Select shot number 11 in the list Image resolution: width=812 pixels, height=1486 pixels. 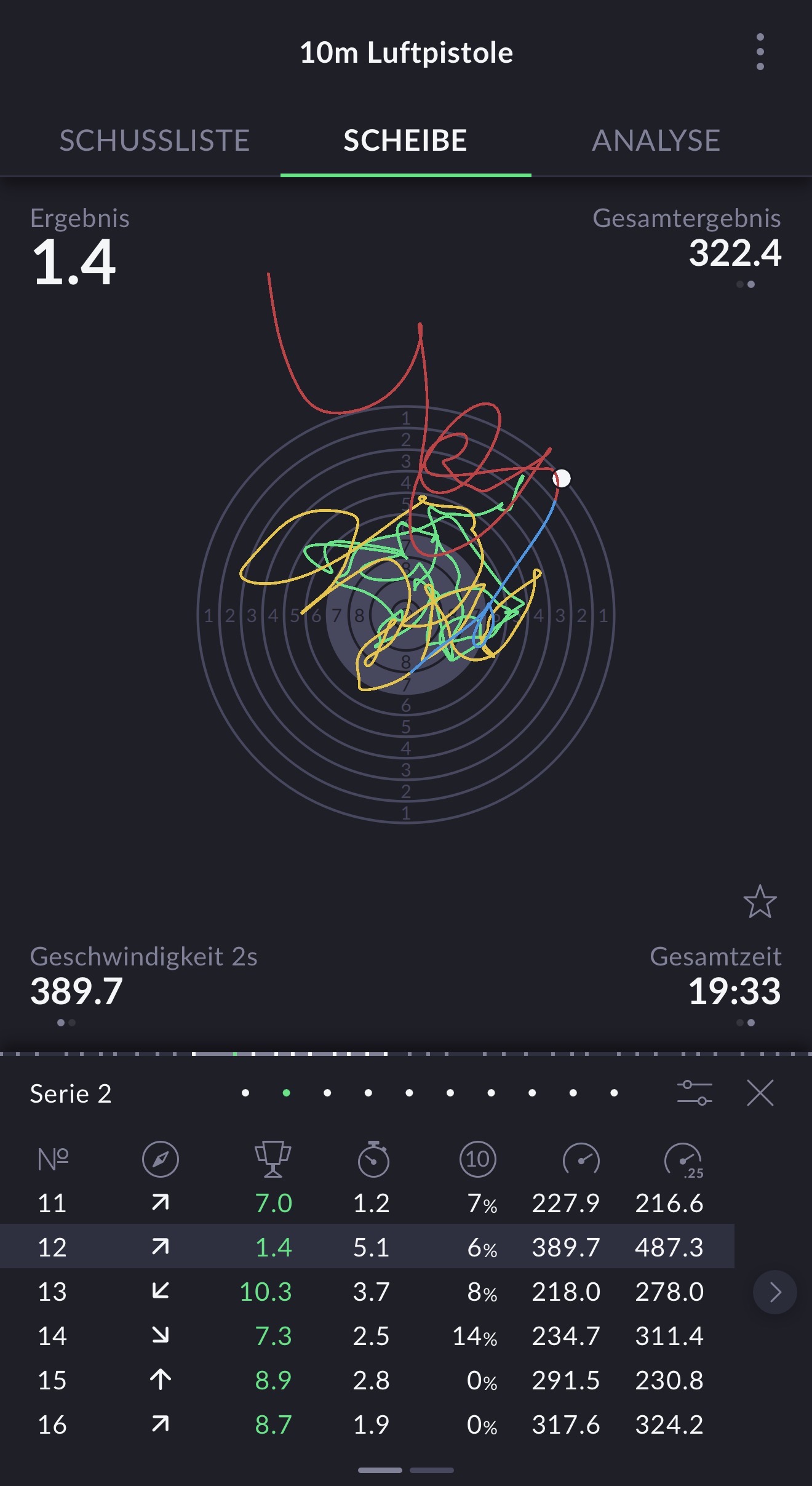[367, 1203]
